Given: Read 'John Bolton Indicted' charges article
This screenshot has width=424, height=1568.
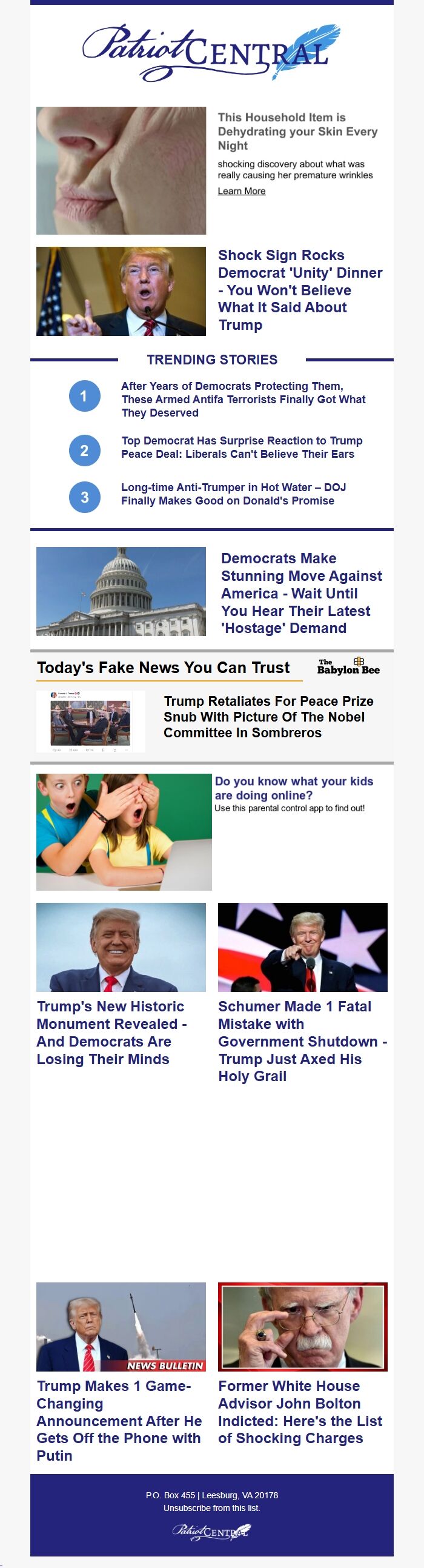Looking at the screenshot, I should click(x=300, y=1412).
